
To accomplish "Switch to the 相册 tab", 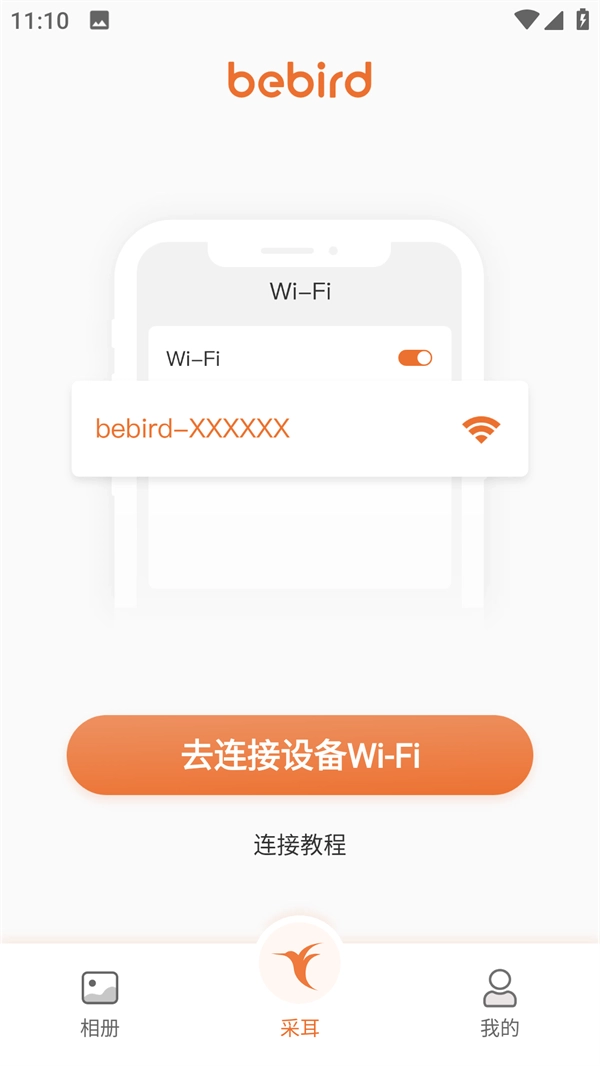I will (x=100, y=1002).
